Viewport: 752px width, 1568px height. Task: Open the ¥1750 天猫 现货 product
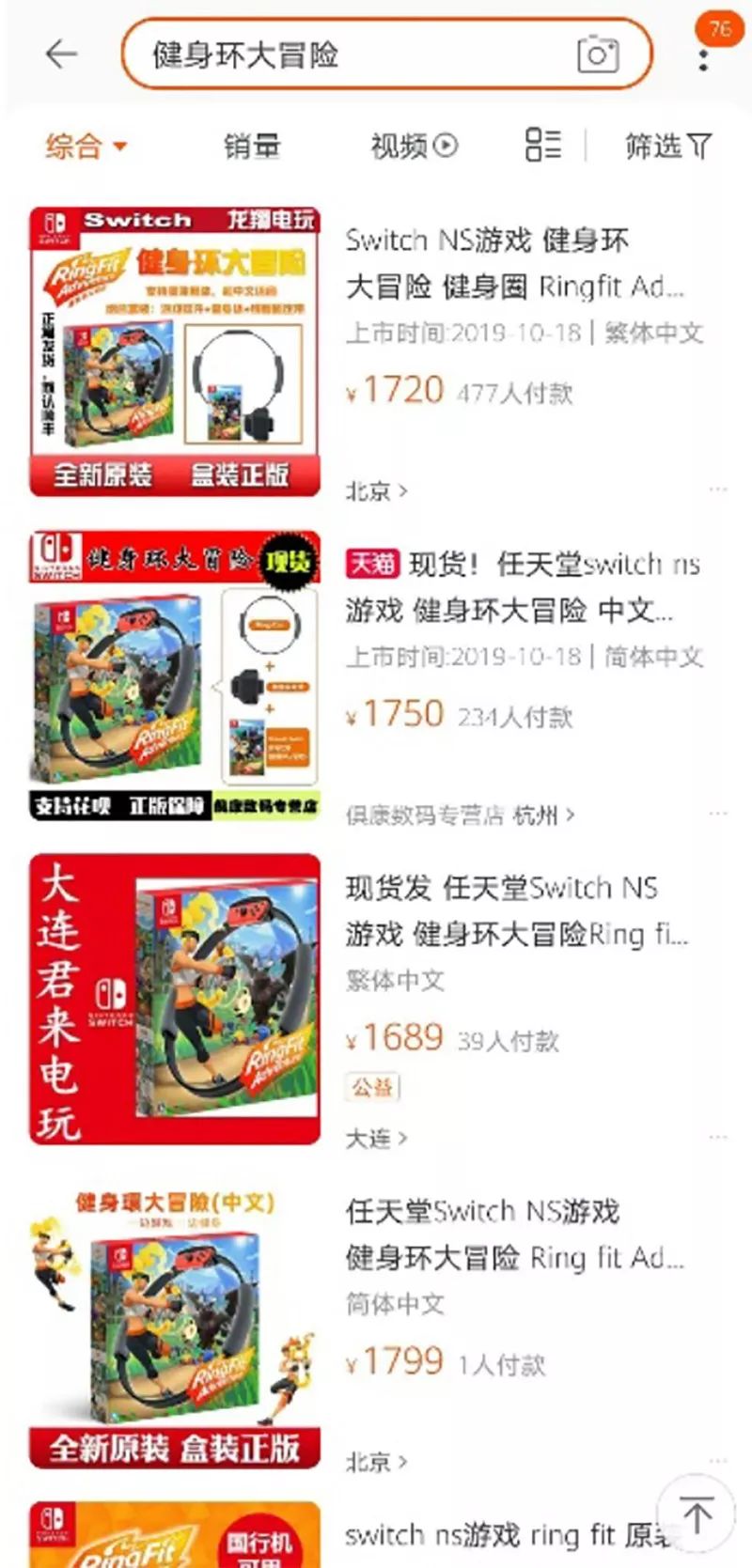click(x=175, y=675)
